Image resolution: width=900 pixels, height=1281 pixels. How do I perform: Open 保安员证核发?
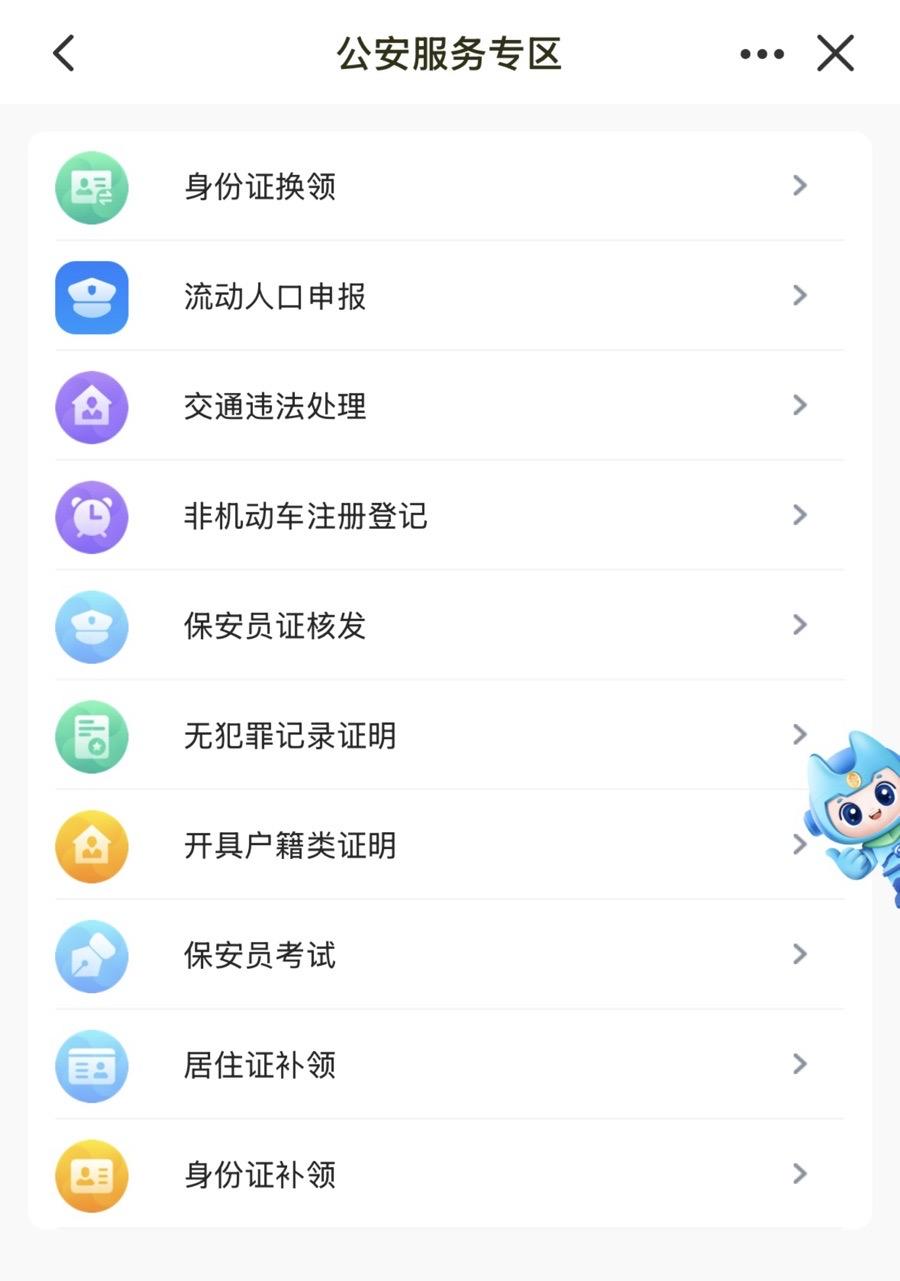pyautogui.click(x=450, y=626)
